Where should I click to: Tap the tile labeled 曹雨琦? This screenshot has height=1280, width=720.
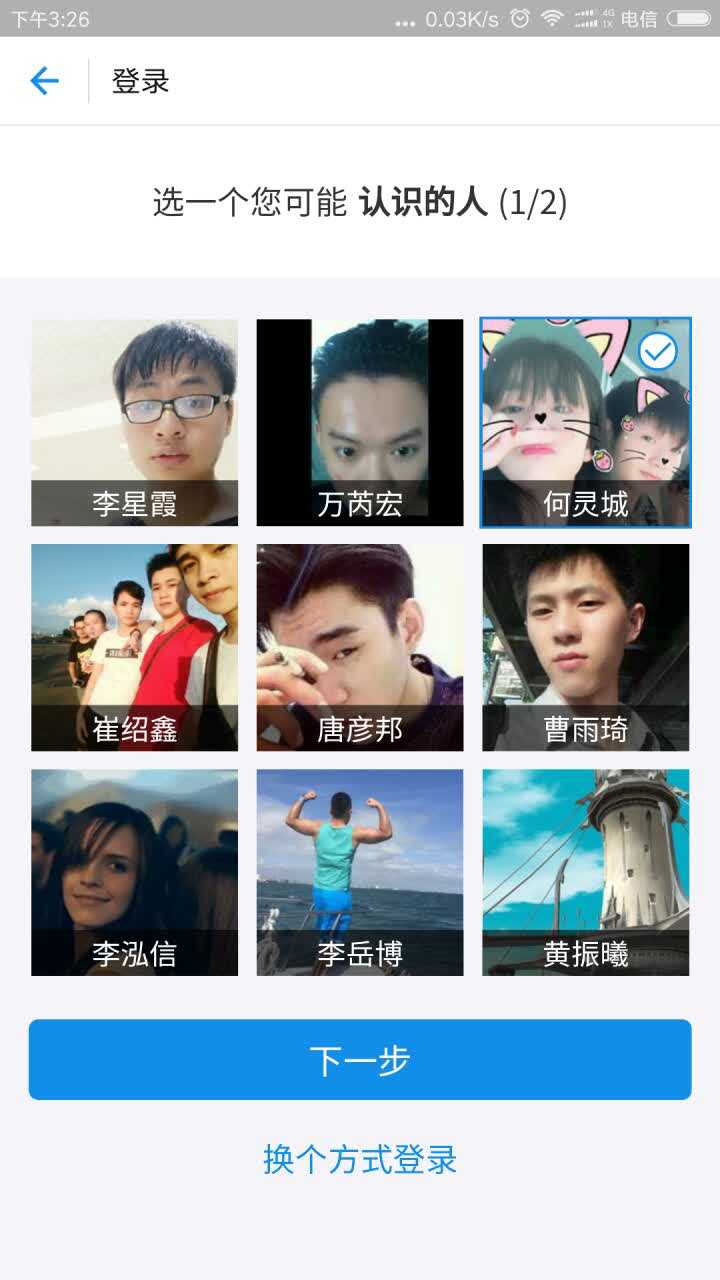586,647
